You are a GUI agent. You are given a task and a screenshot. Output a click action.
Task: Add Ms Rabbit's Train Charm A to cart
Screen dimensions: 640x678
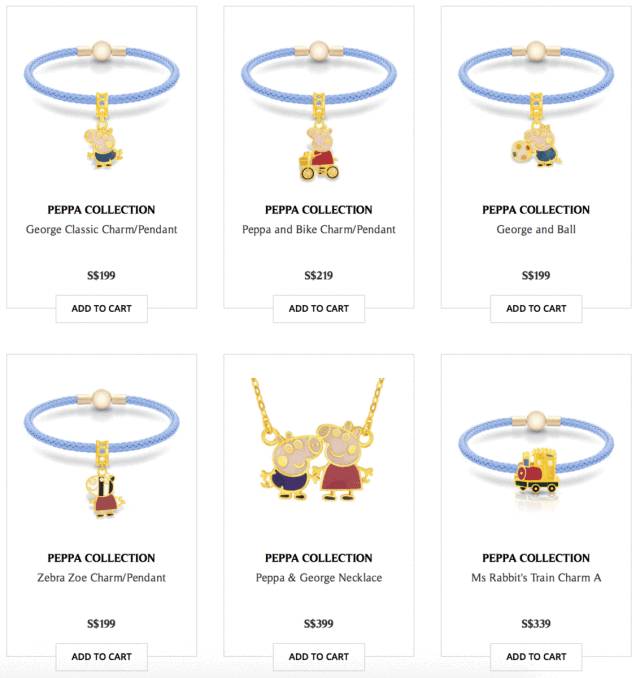(x=536, y=656)
